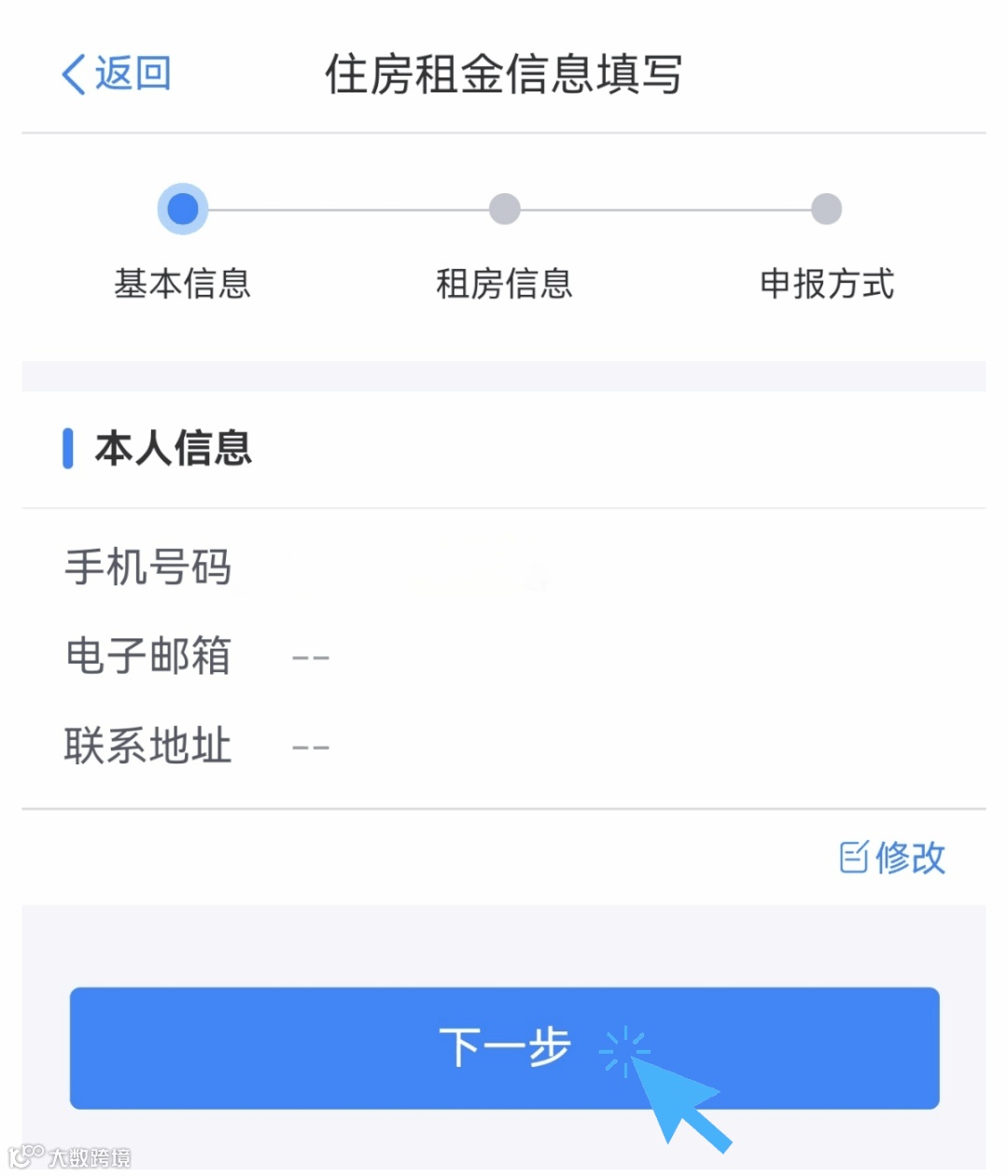This screenshot has height=1176, width=1008.
Task: Click the gray 申报方式 step dot
Action: 825,207
